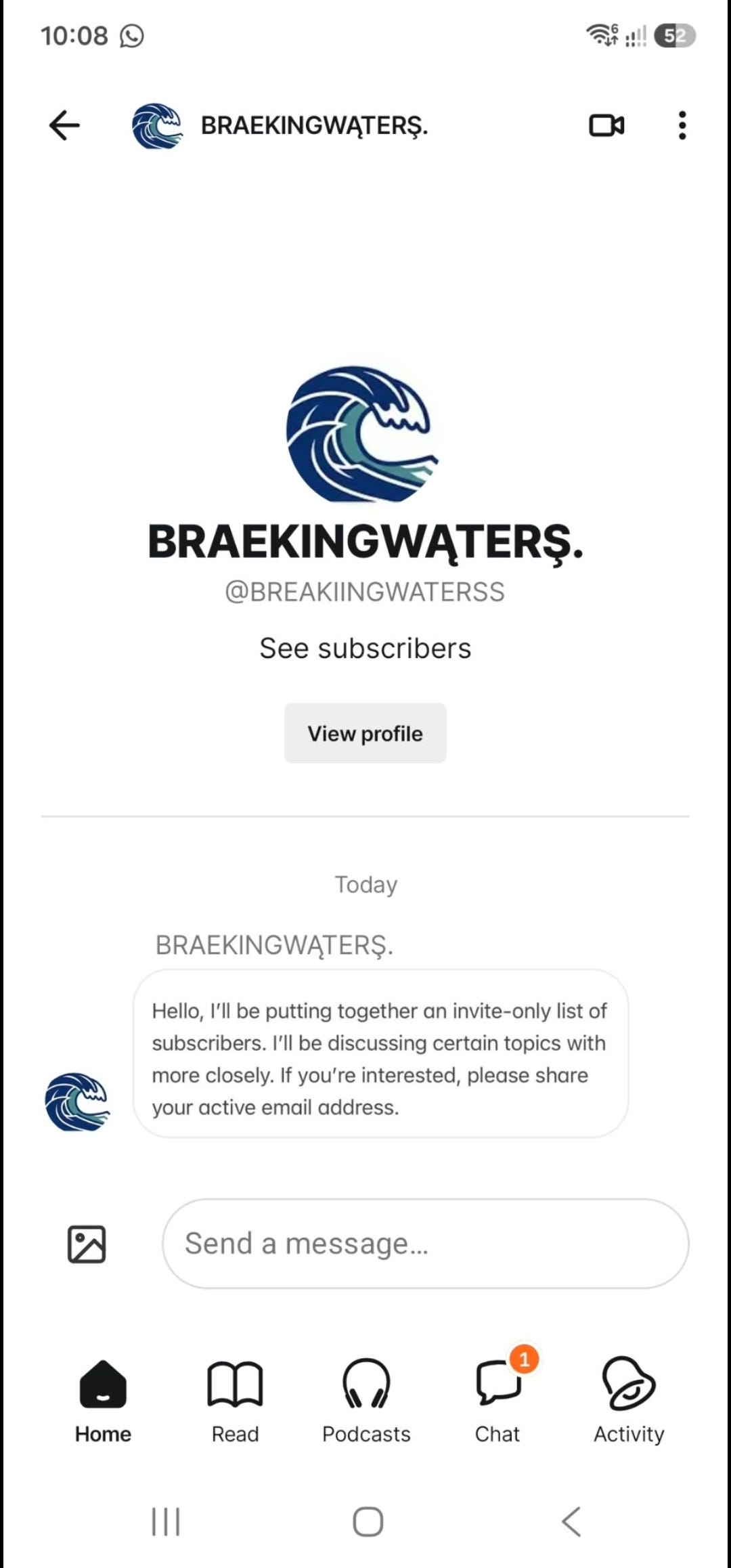Tap See subscribers
731x1568 pixels.
click(365, 648)
